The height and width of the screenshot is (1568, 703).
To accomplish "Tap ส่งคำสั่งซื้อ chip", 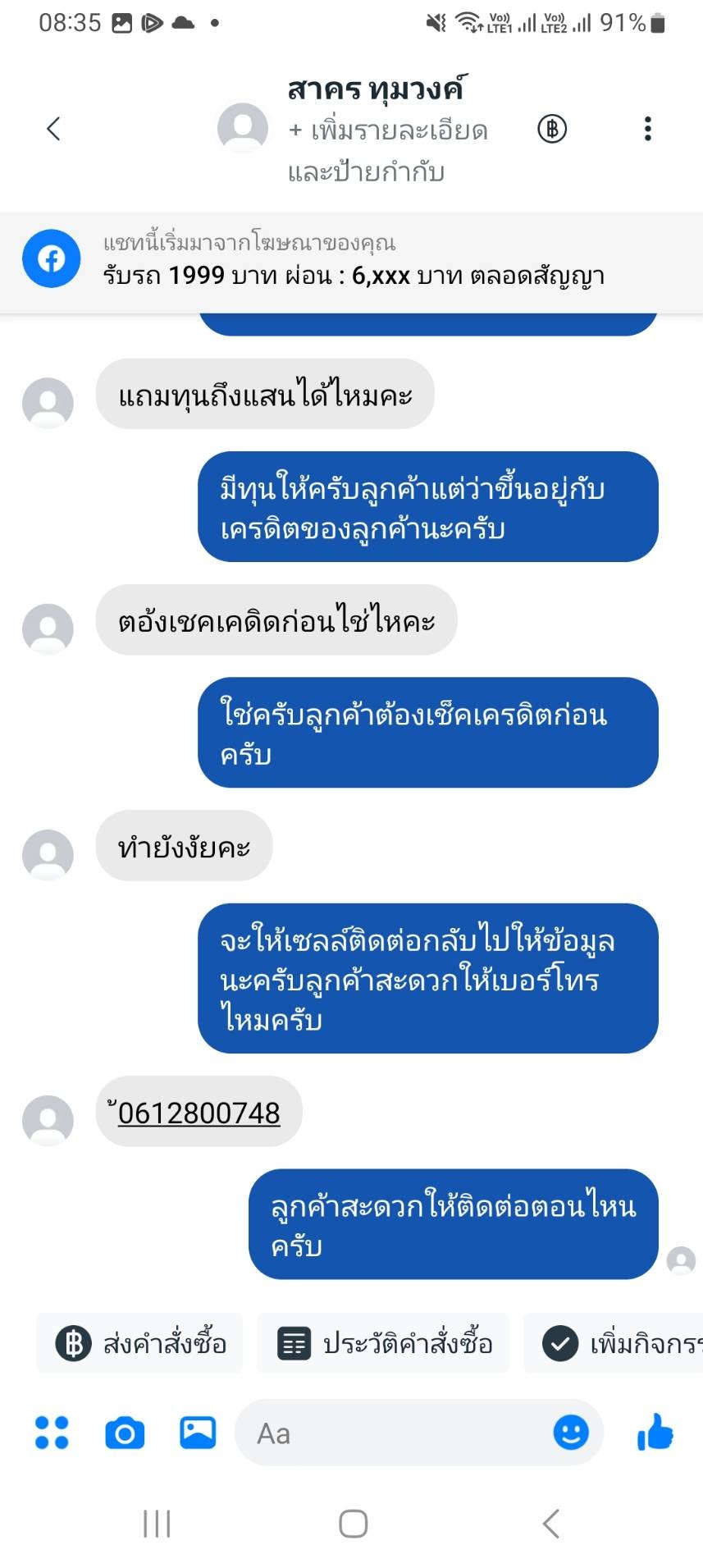I will [140, 1344].
